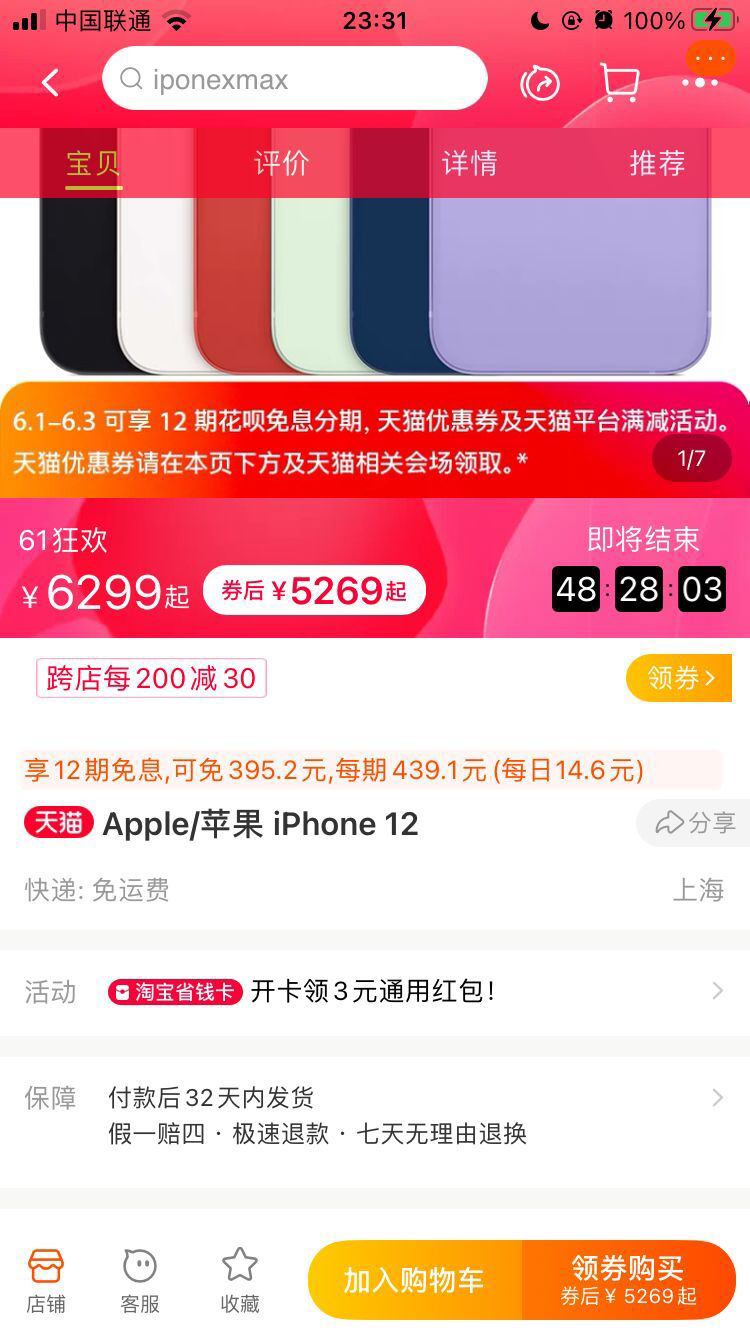Share this product via 分享
This screenshot has width=750, height=1334.
(x=695, y=823)
